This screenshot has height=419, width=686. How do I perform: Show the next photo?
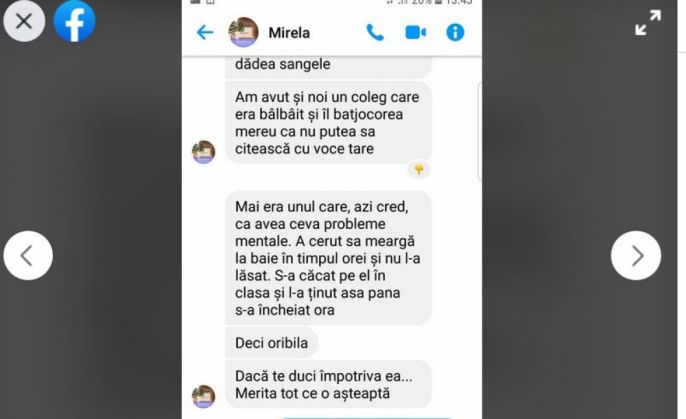click(x=636, y=256)
